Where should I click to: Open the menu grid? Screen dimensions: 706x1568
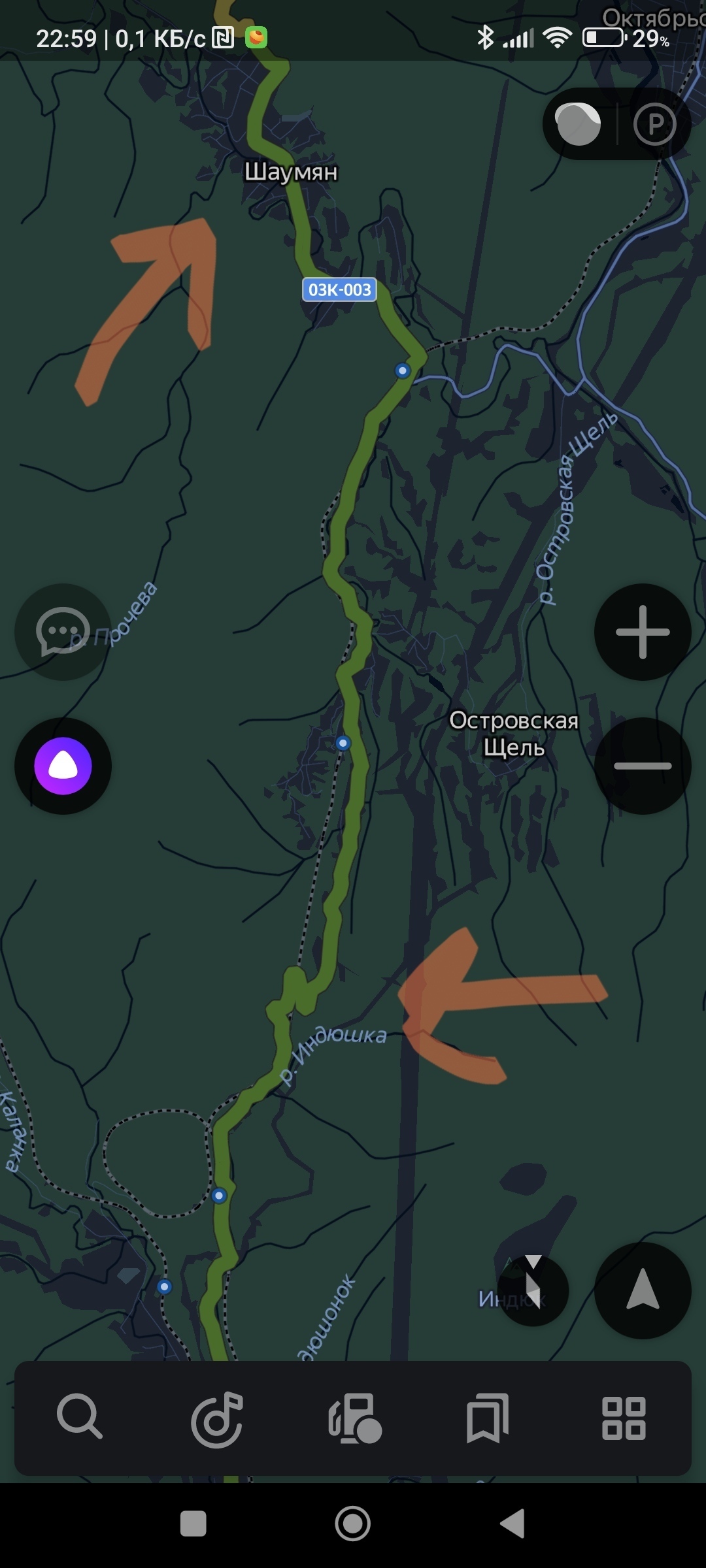pos(624,1418)
